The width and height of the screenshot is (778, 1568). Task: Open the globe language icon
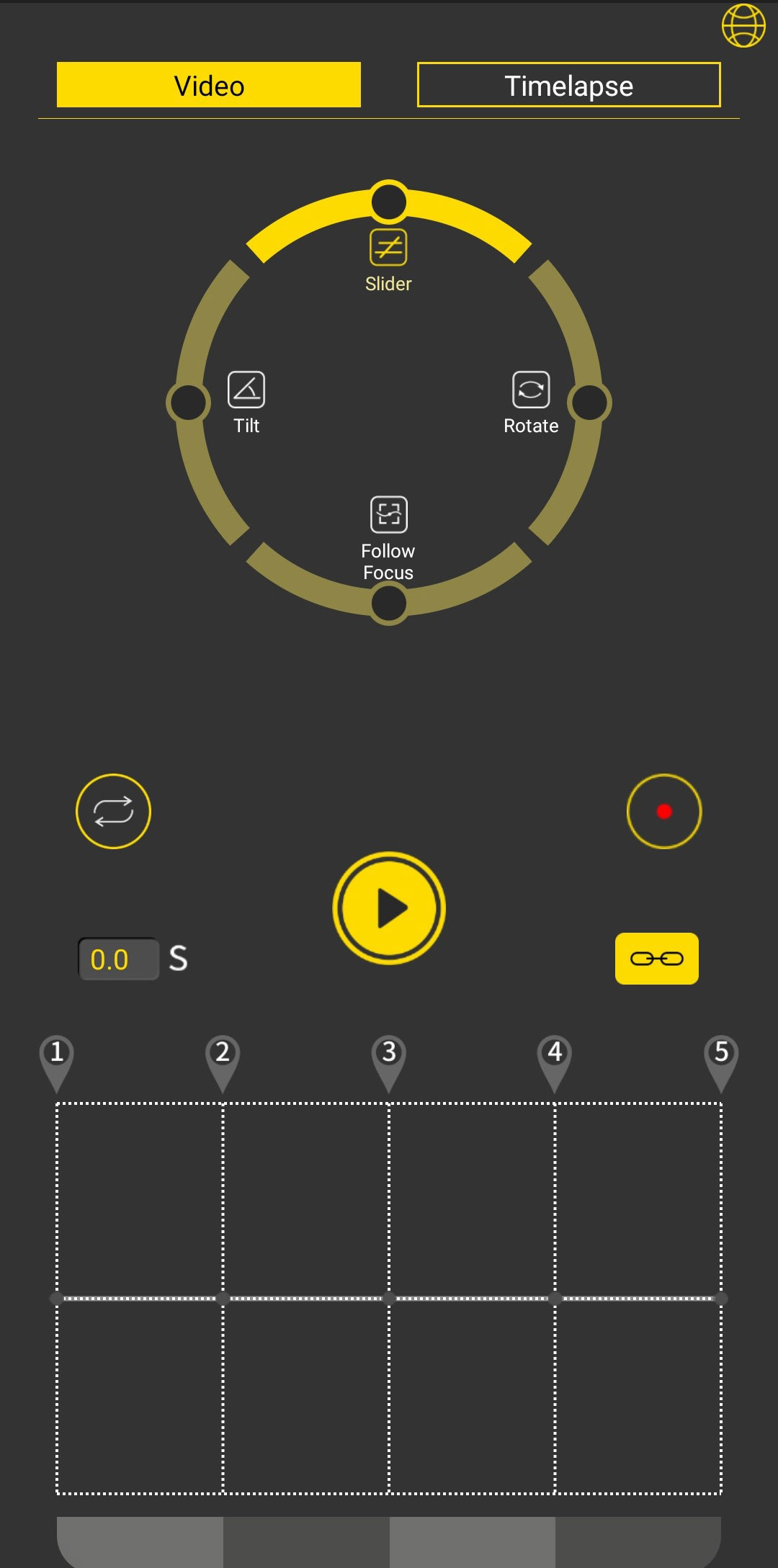(x=743, y=26)
